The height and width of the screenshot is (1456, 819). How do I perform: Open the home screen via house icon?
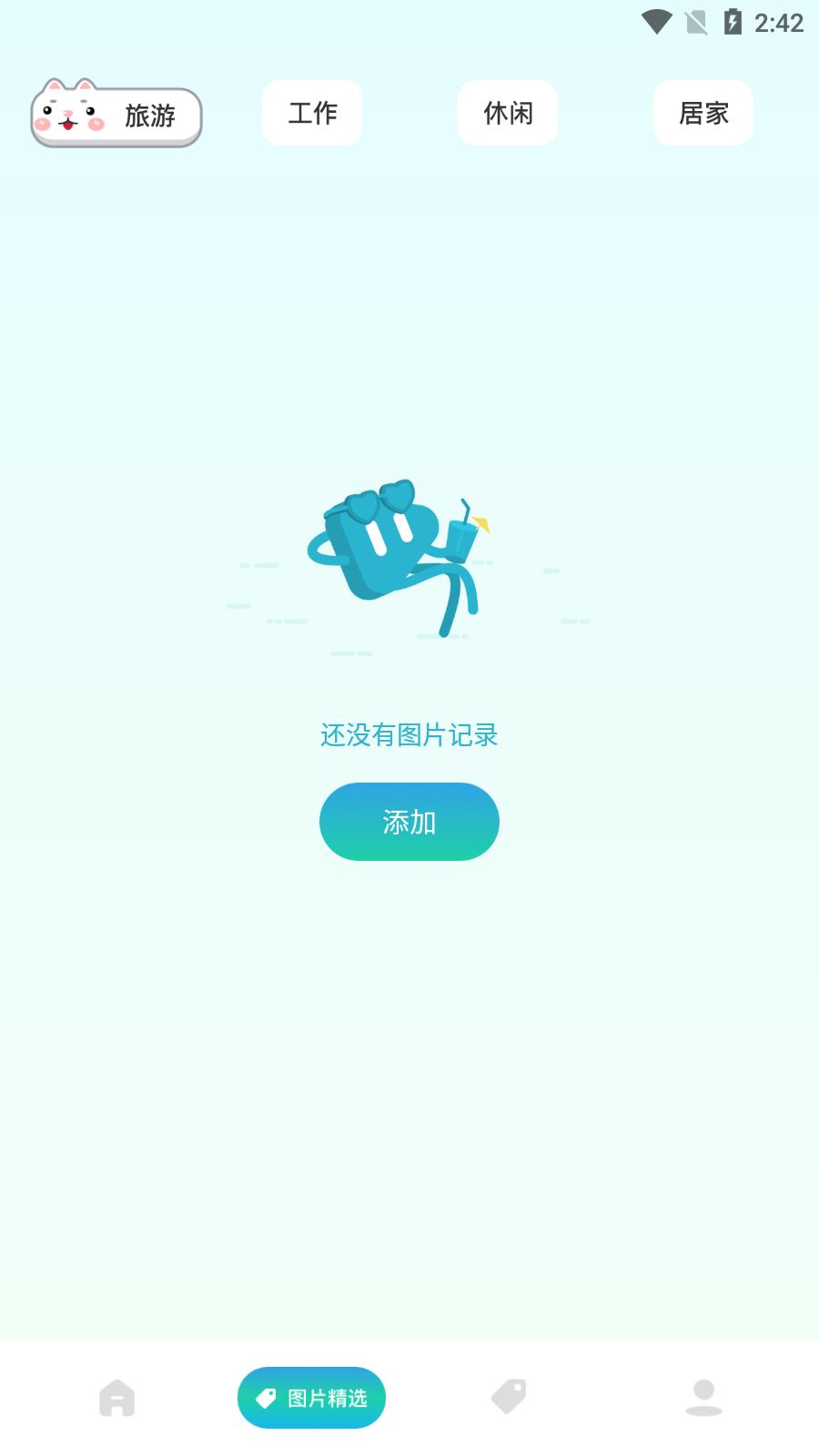click(x=116, y=1397)
